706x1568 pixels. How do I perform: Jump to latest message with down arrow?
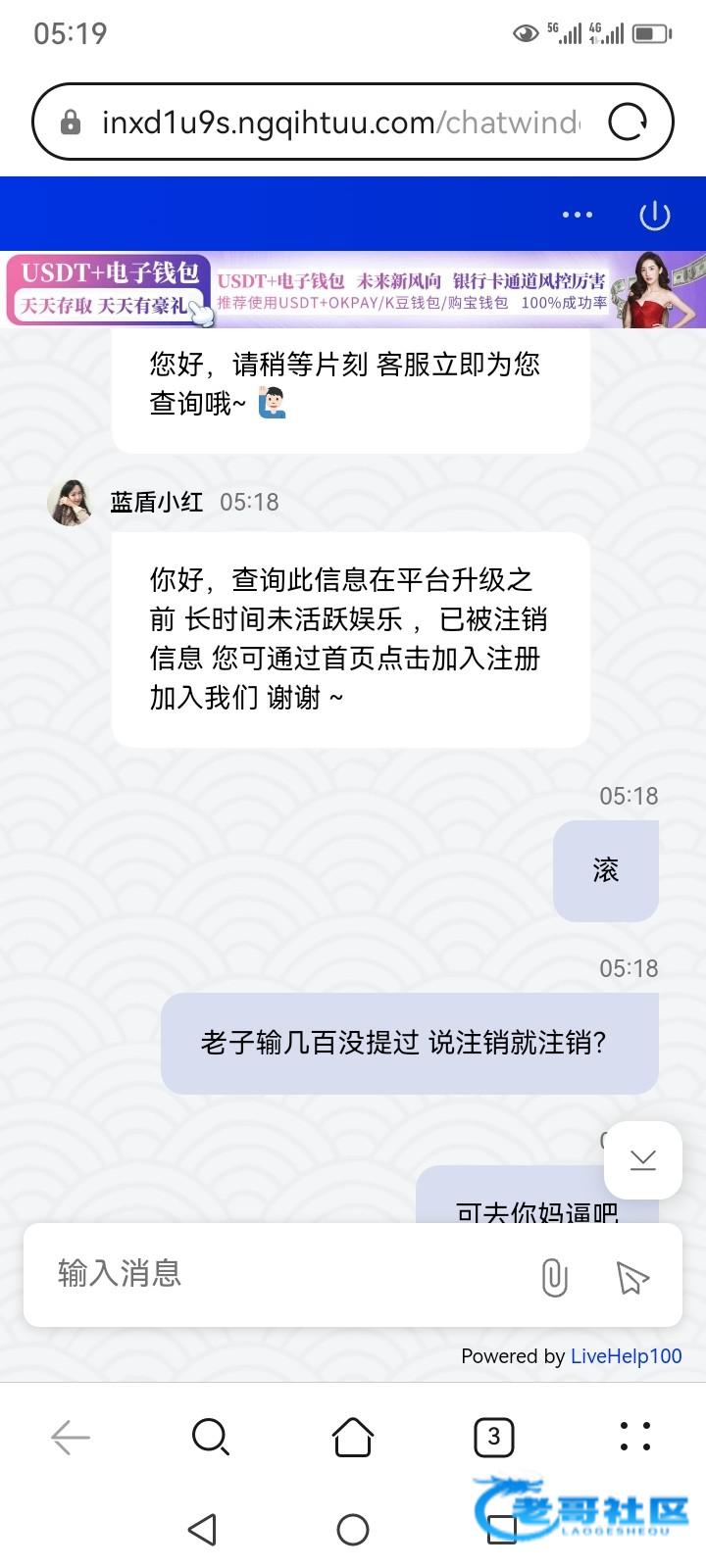coord(643,1160)
